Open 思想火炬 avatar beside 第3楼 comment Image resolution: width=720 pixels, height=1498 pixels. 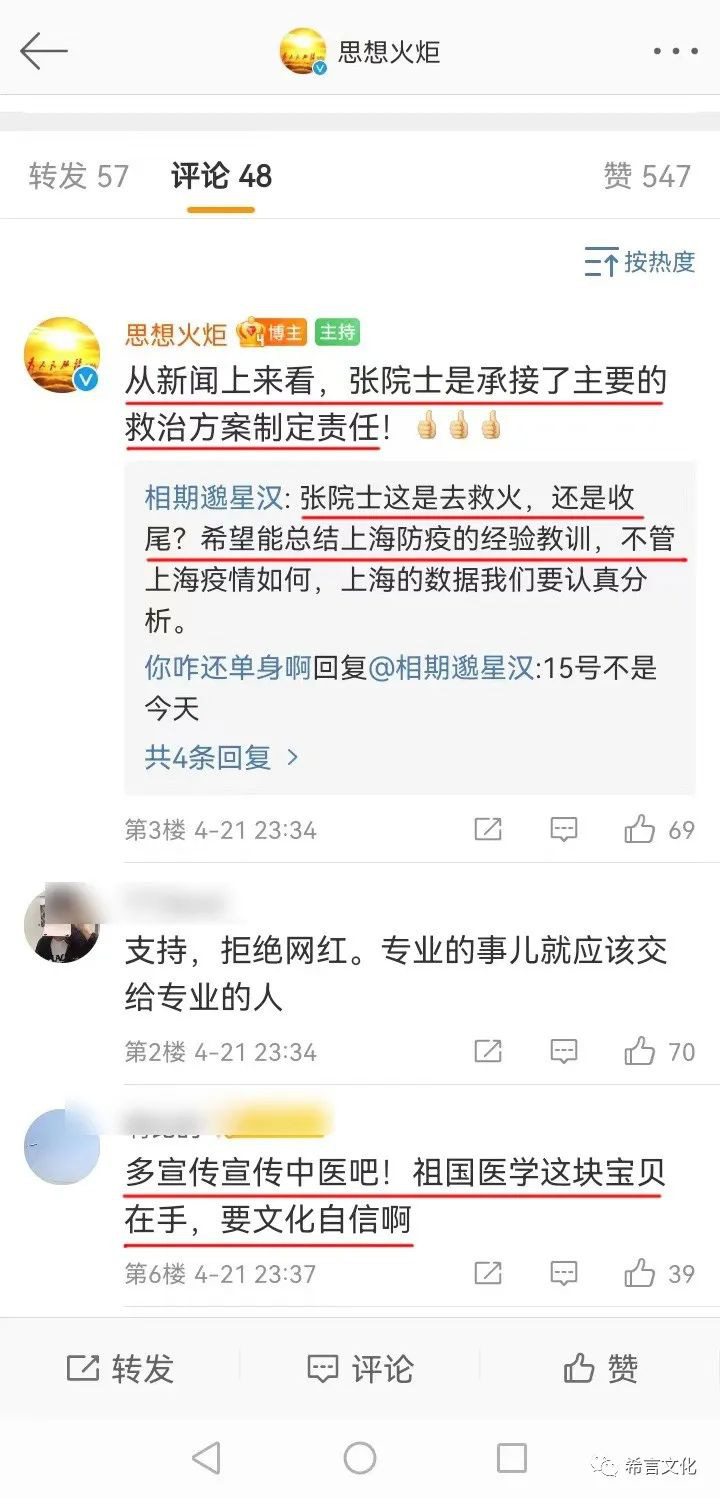coord(62,355)
